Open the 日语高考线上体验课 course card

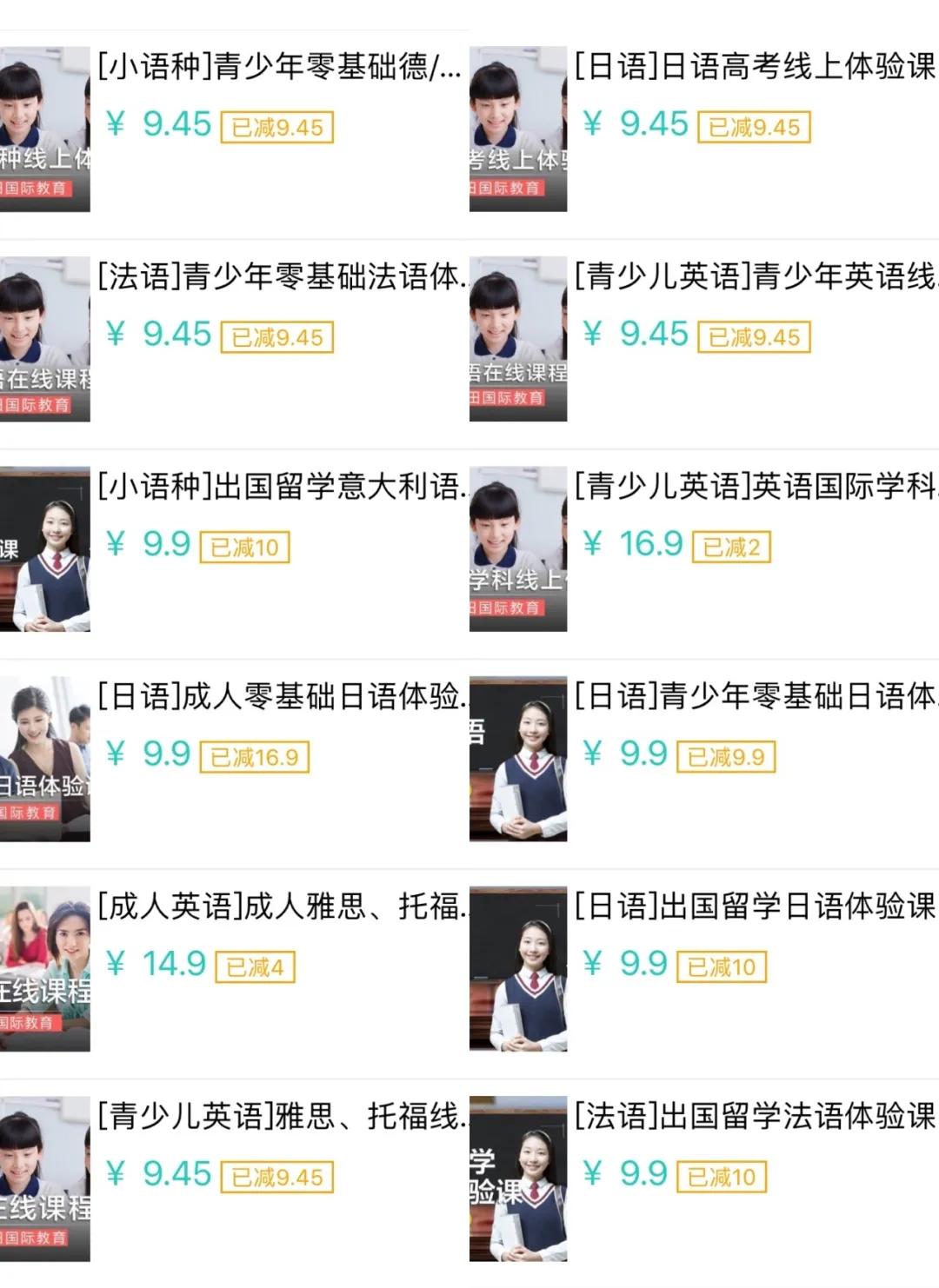[x=753, y=68]
